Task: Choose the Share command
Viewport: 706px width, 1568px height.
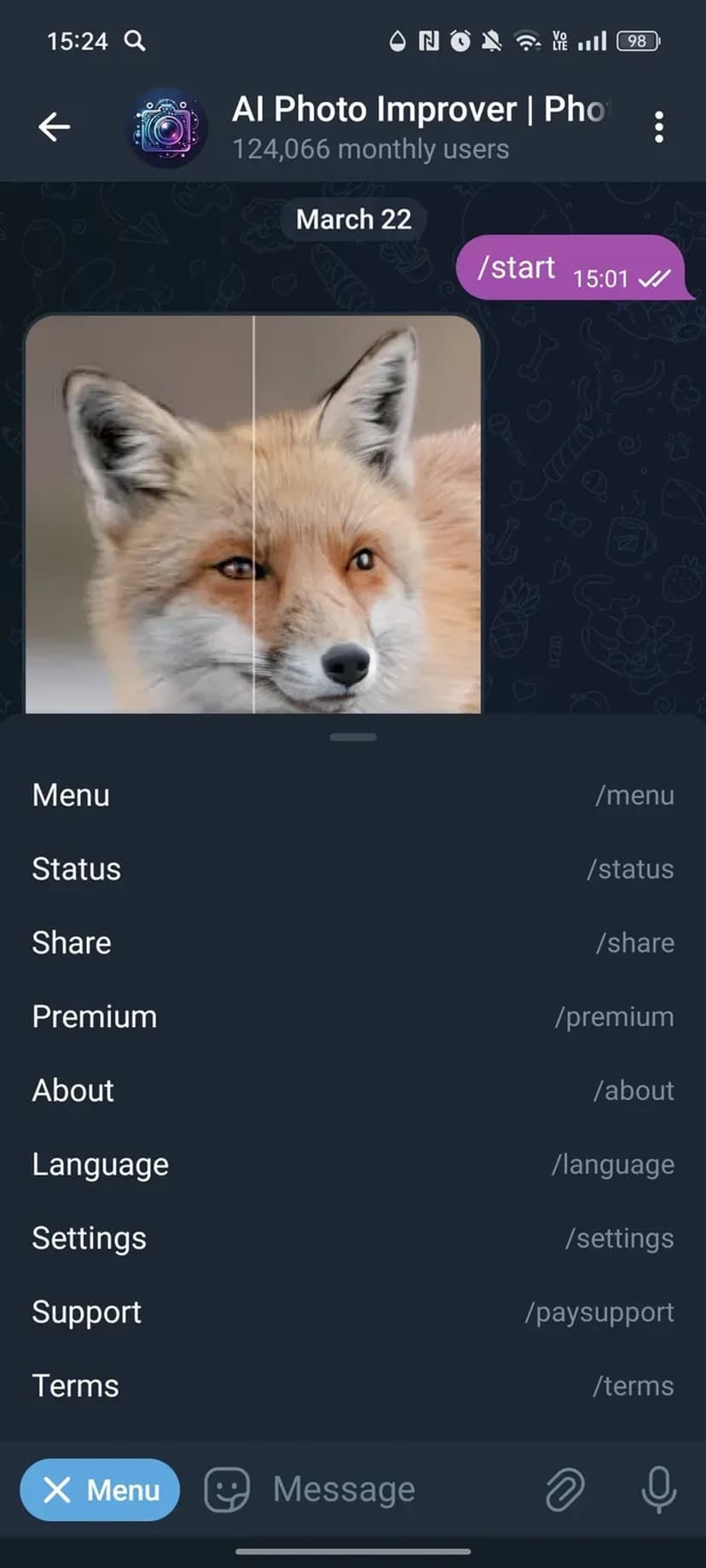Action: point(353,943)
